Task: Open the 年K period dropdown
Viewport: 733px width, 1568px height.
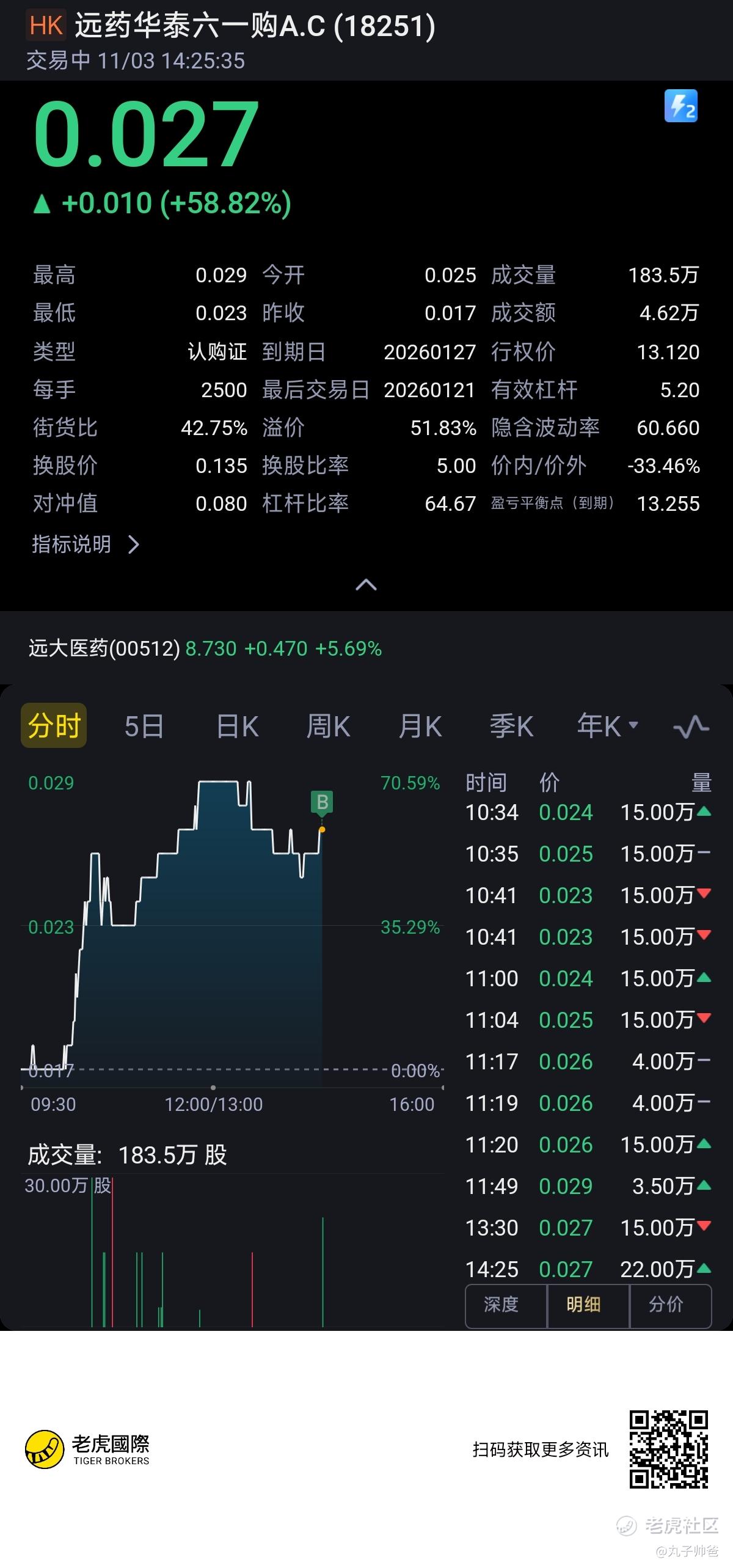Action: click(x=607, y=726)
